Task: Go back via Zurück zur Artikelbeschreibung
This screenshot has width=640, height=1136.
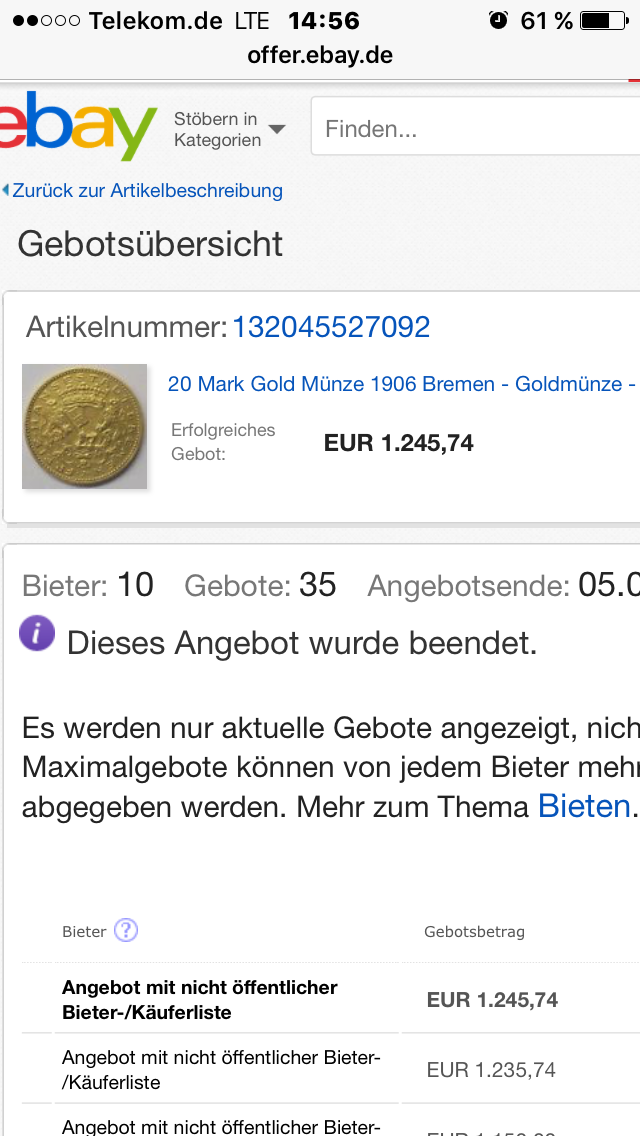Action: tap(146, 190)
